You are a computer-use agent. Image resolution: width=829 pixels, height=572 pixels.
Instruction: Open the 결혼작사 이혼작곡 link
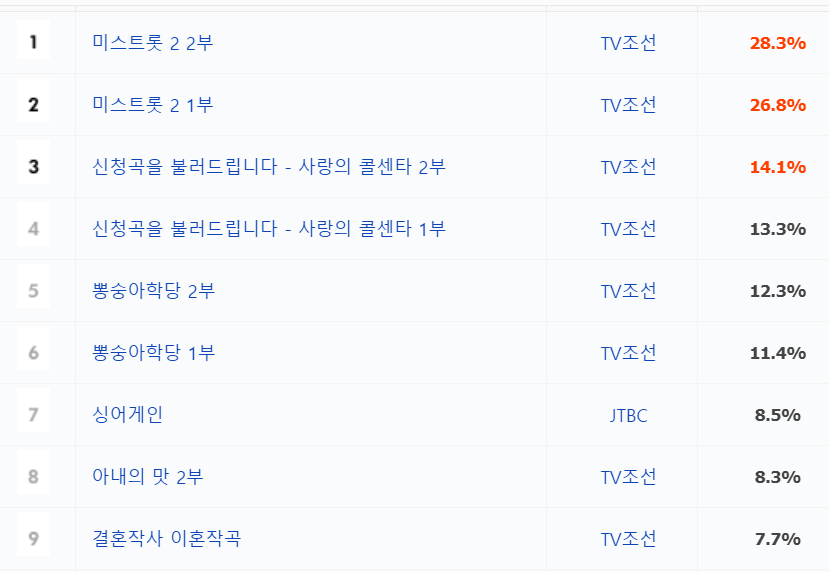click(x=166, y=539)
